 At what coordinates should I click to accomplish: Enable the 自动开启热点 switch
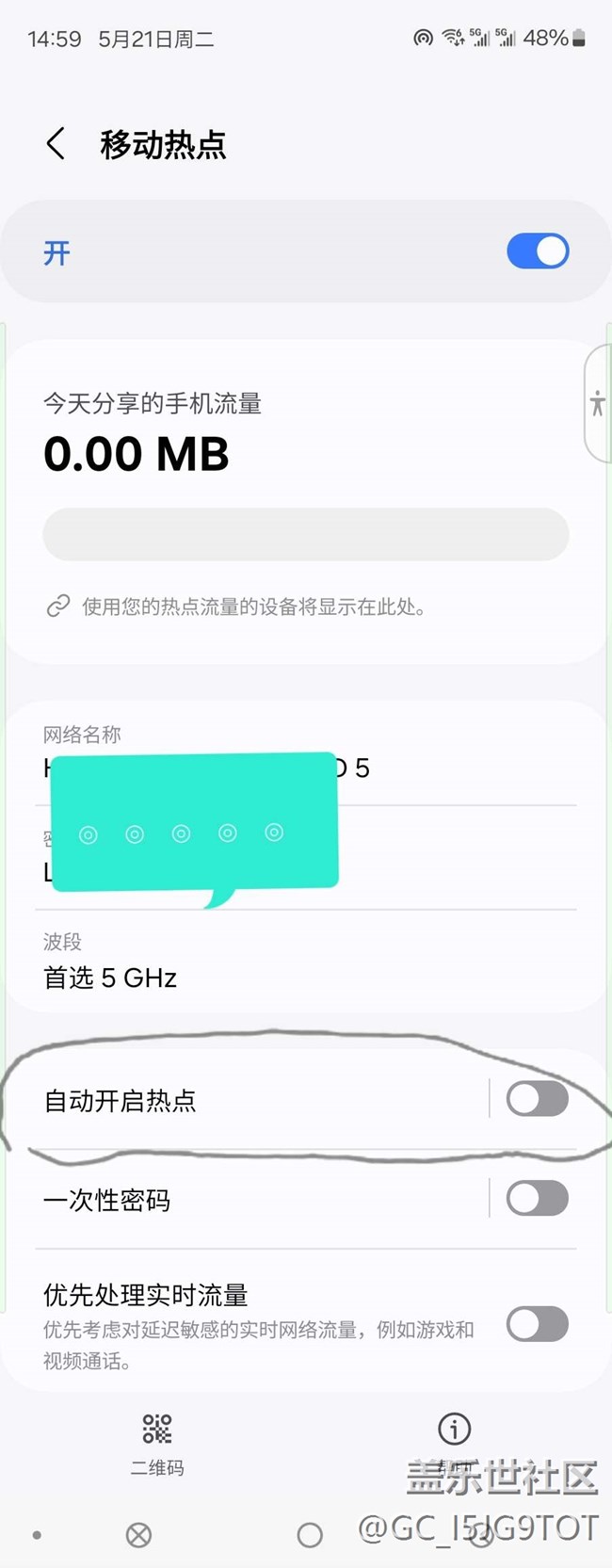[x=538, y=1099]
